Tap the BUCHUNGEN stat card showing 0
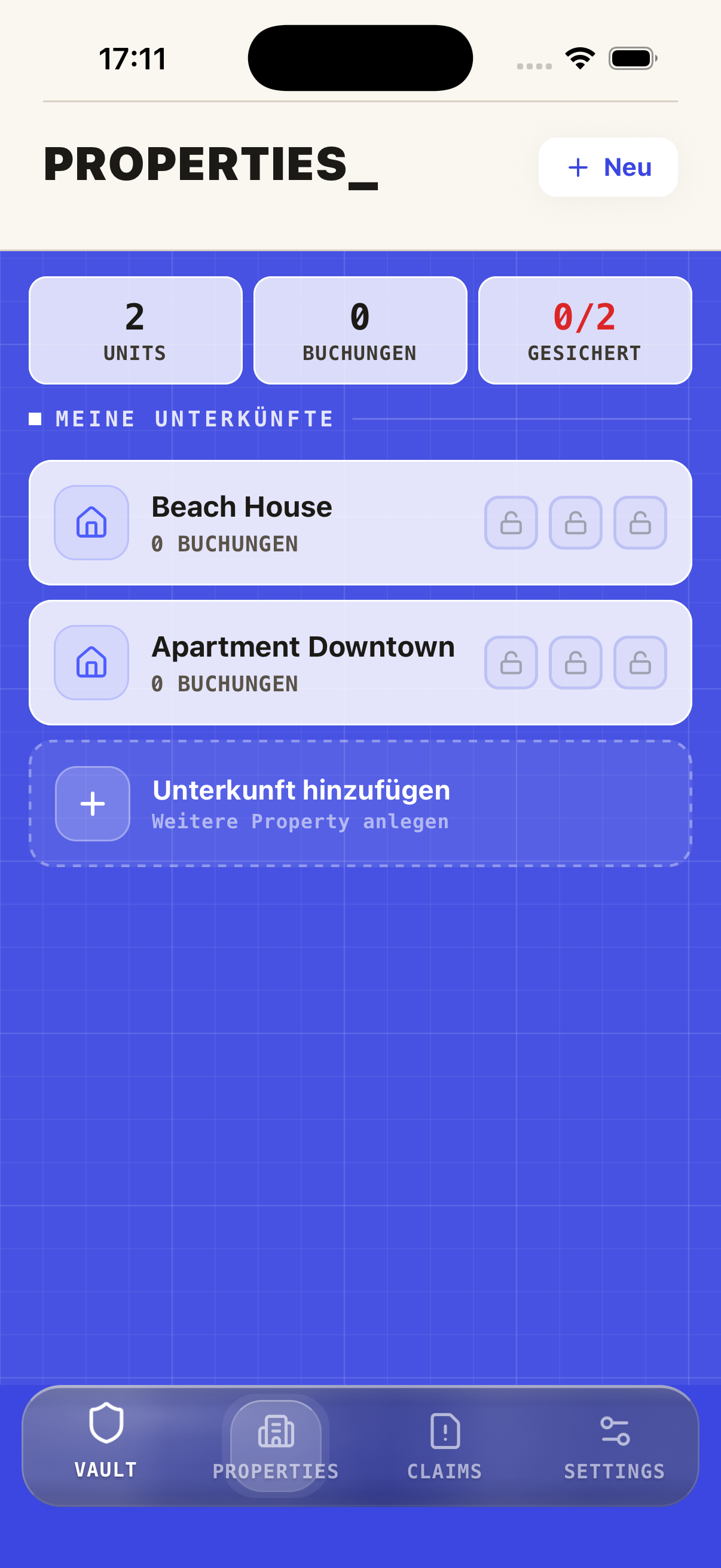The width and height of the screenshot is (721, 1568). 359,331
